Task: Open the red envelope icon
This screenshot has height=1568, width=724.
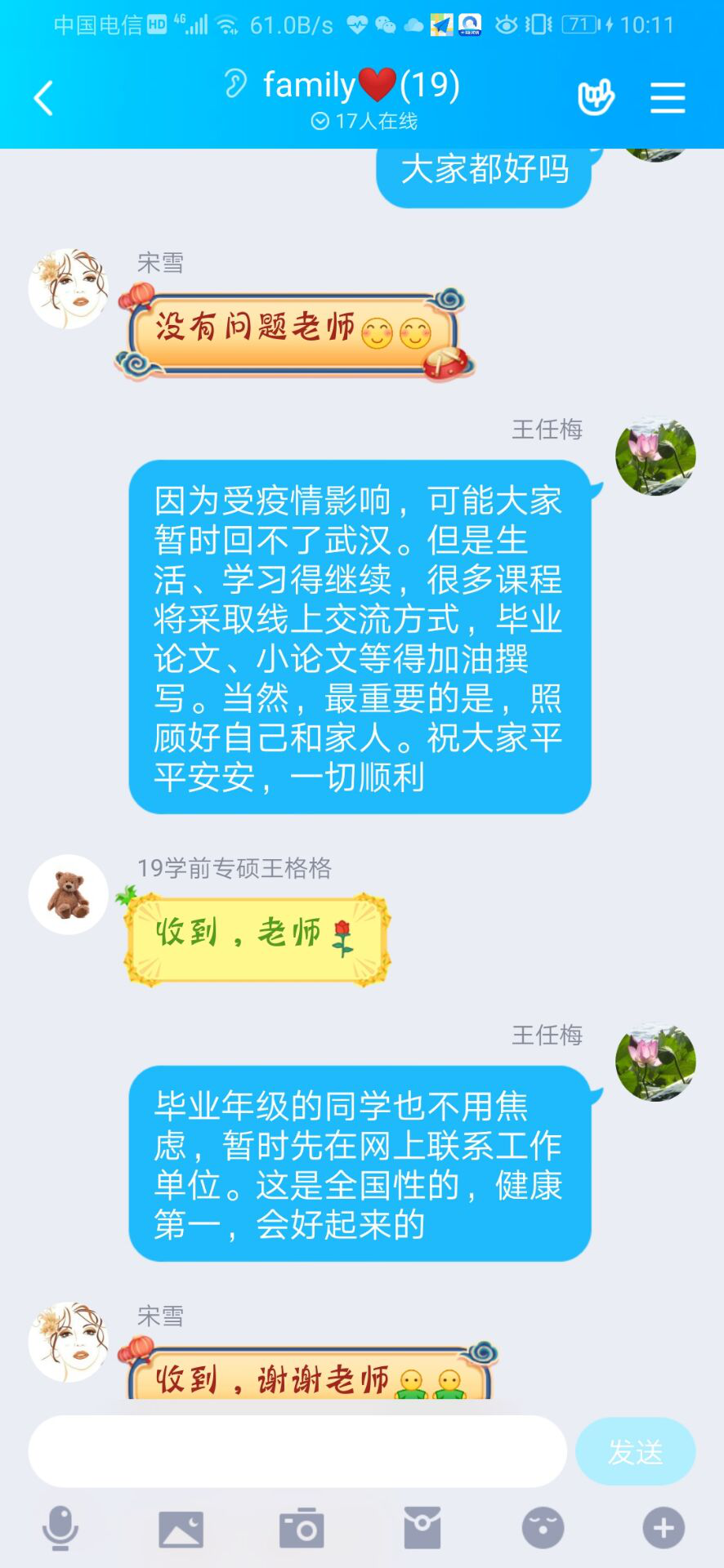Action: [x=422, y=1528]
